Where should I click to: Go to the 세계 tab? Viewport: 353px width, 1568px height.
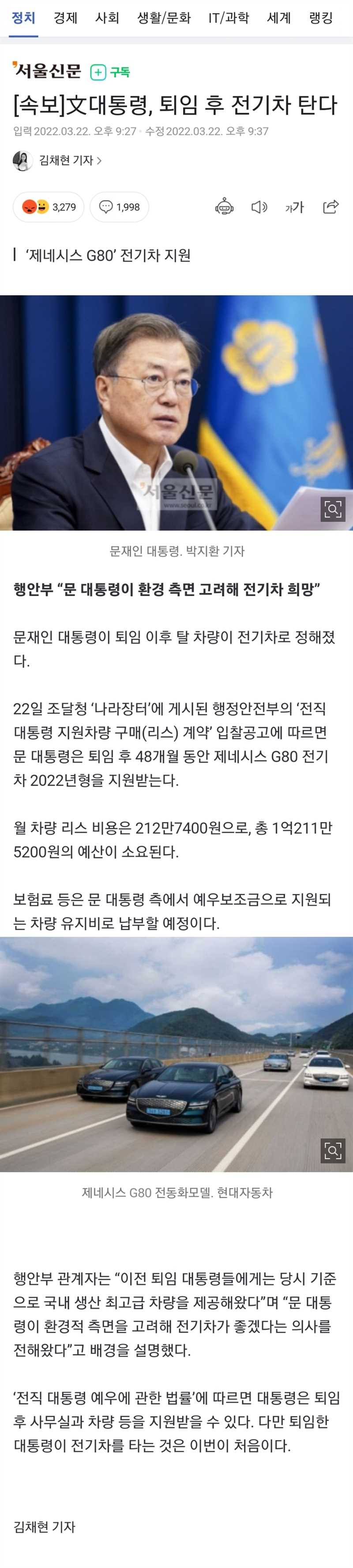click(x=279, y=18)
